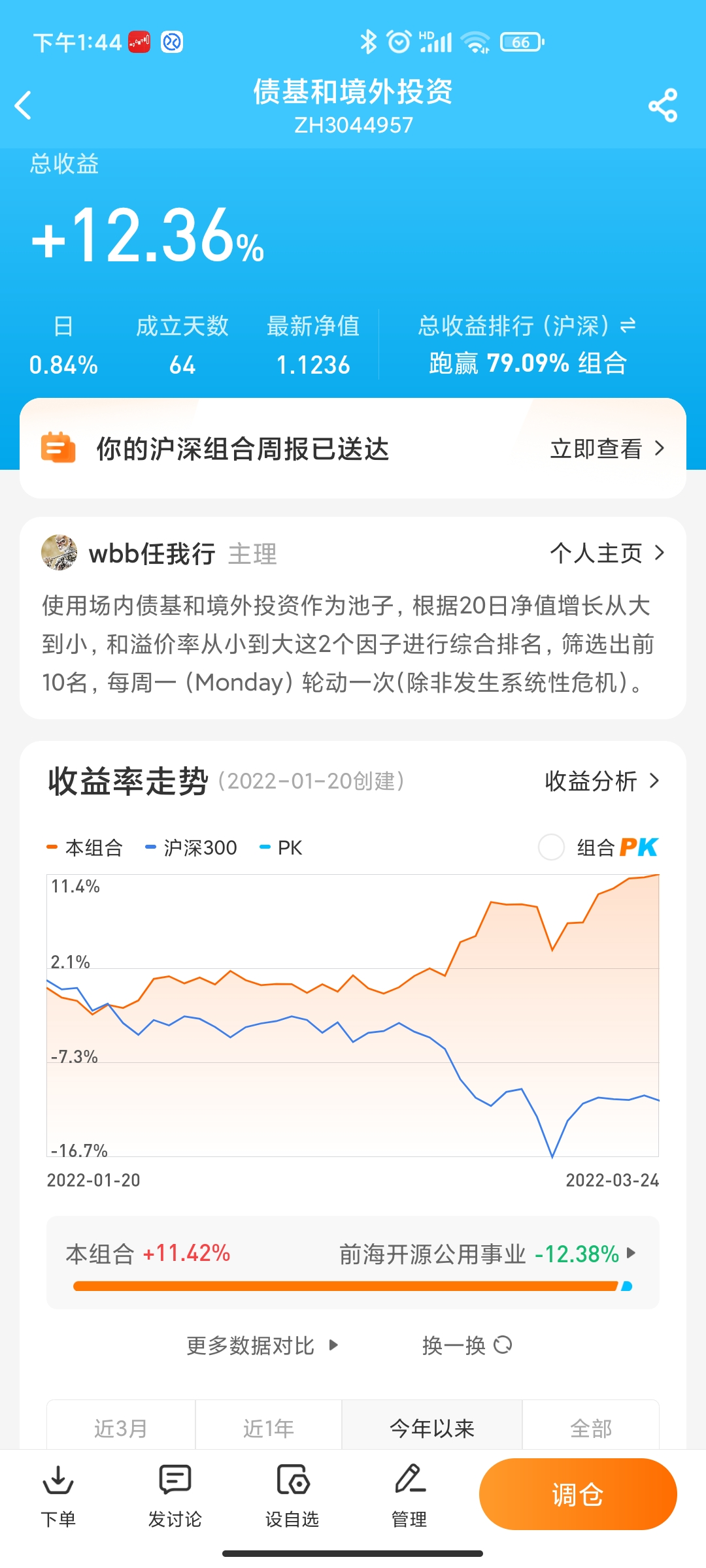Toggle the 组合PK radio option
This screenshot has height=1568, width=706.
(551, 847)
